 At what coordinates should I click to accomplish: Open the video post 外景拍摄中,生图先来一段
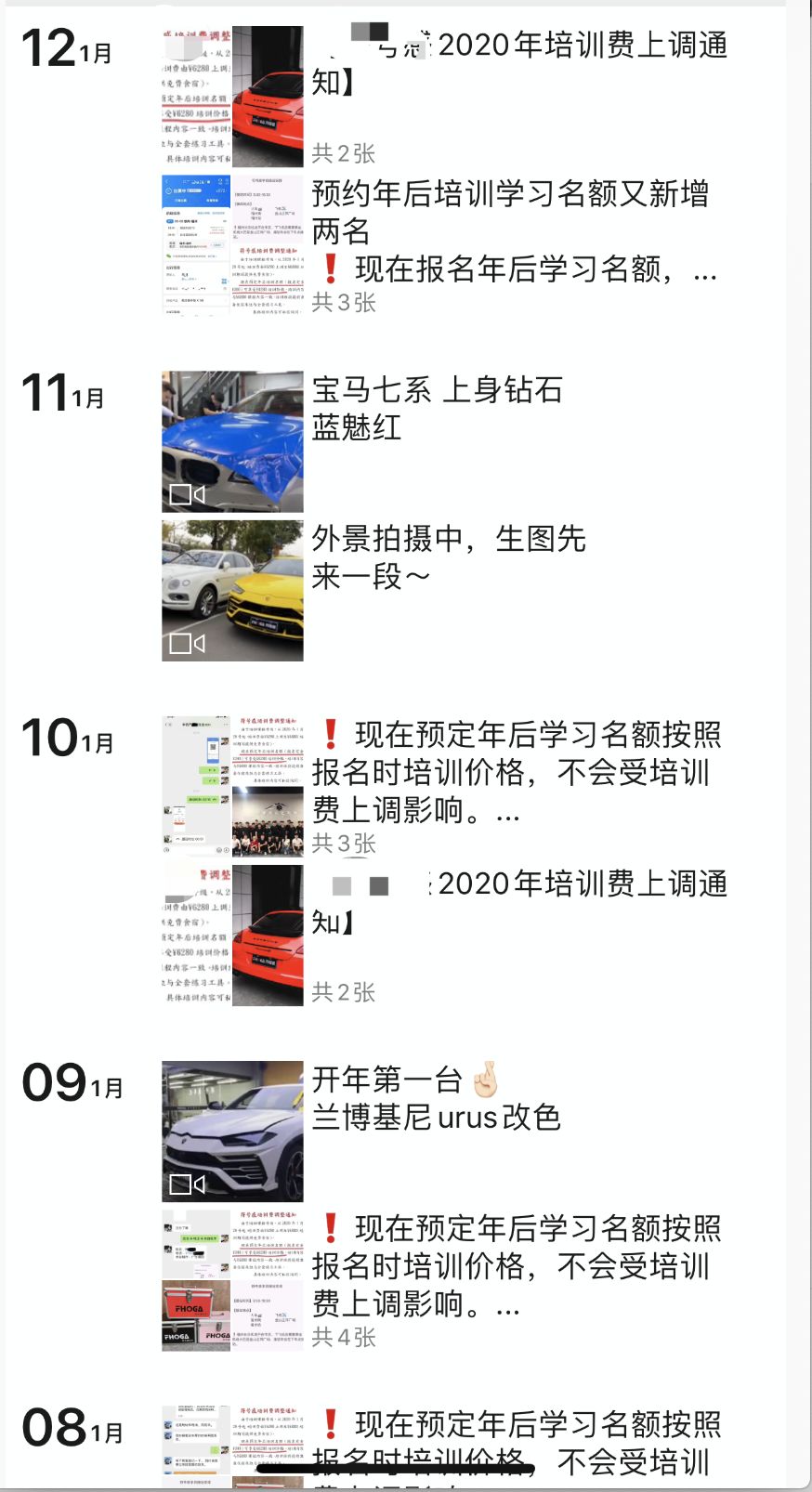[232, 591]
